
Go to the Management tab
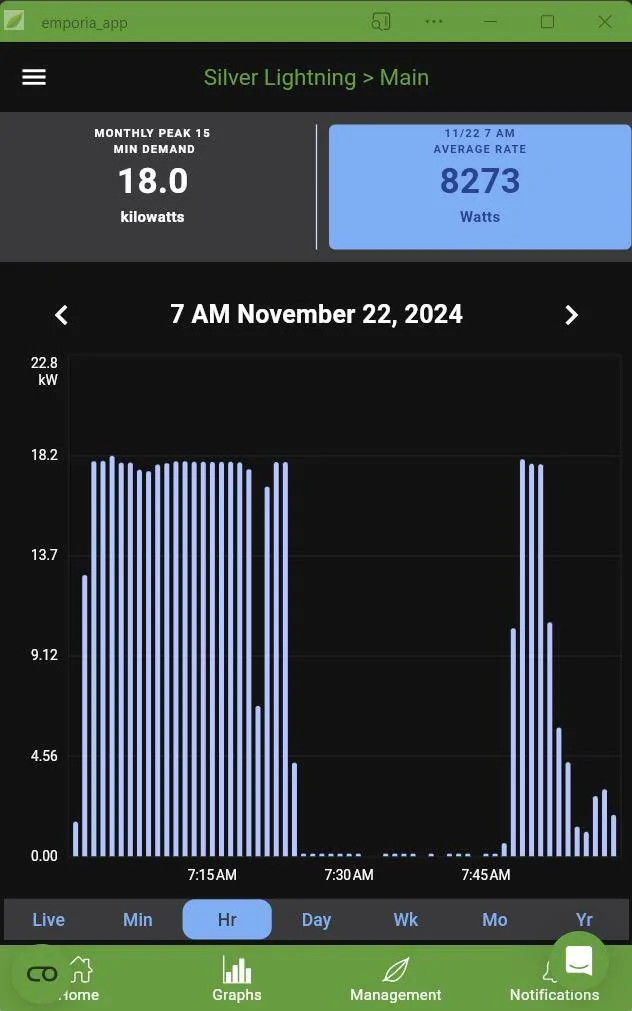click(x=396, y=978)
